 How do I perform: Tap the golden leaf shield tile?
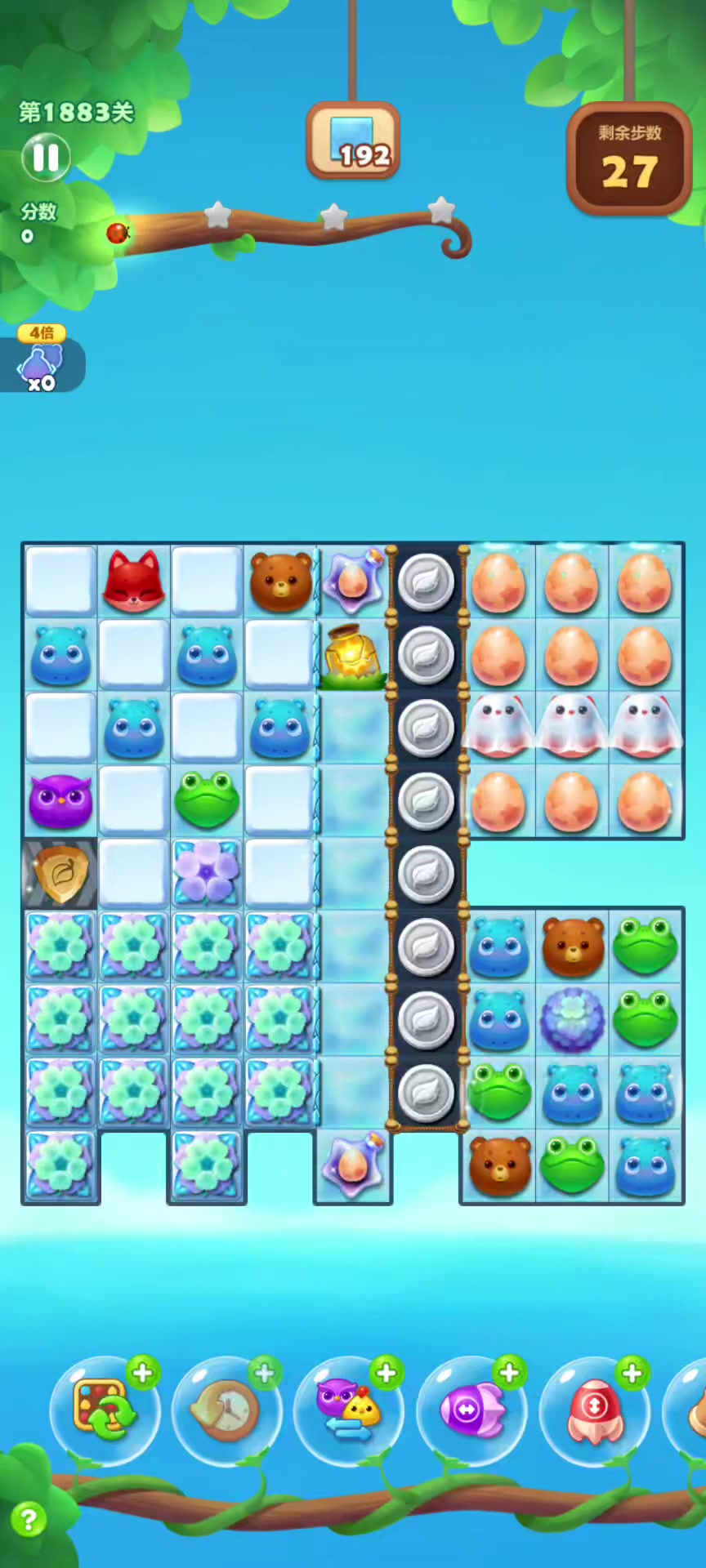(x=60, y=874)
